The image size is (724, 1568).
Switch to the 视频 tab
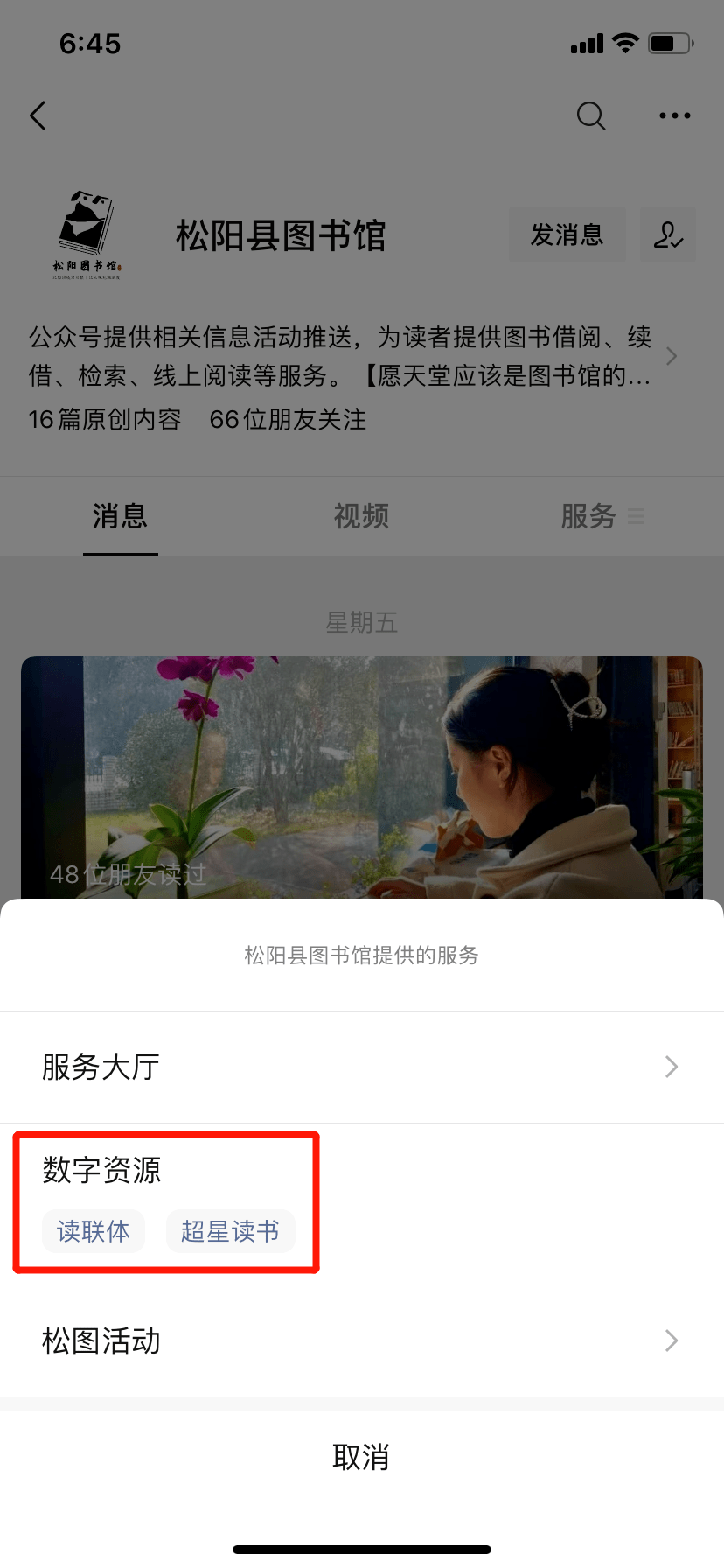361,516
